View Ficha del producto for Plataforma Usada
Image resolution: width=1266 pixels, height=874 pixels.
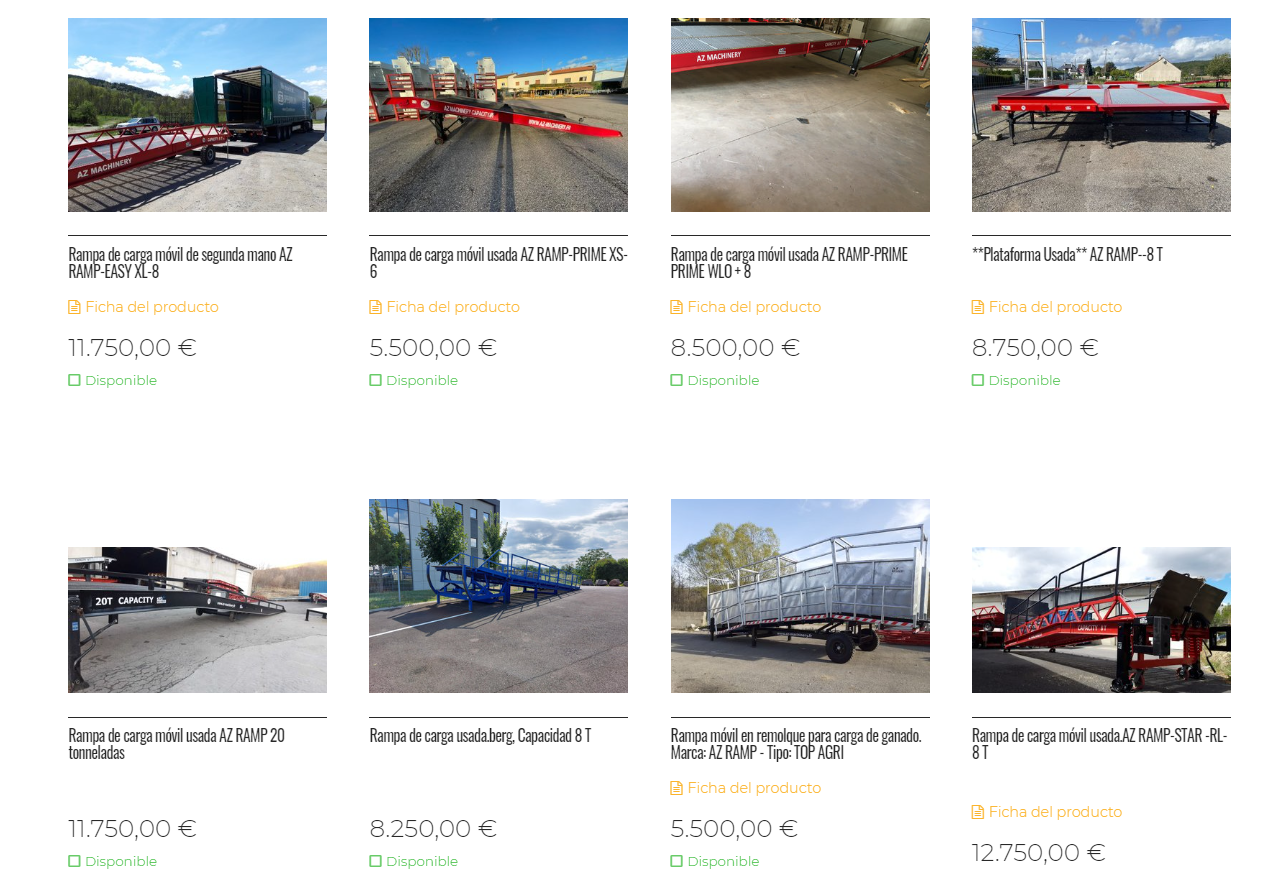pos(1054,307)
